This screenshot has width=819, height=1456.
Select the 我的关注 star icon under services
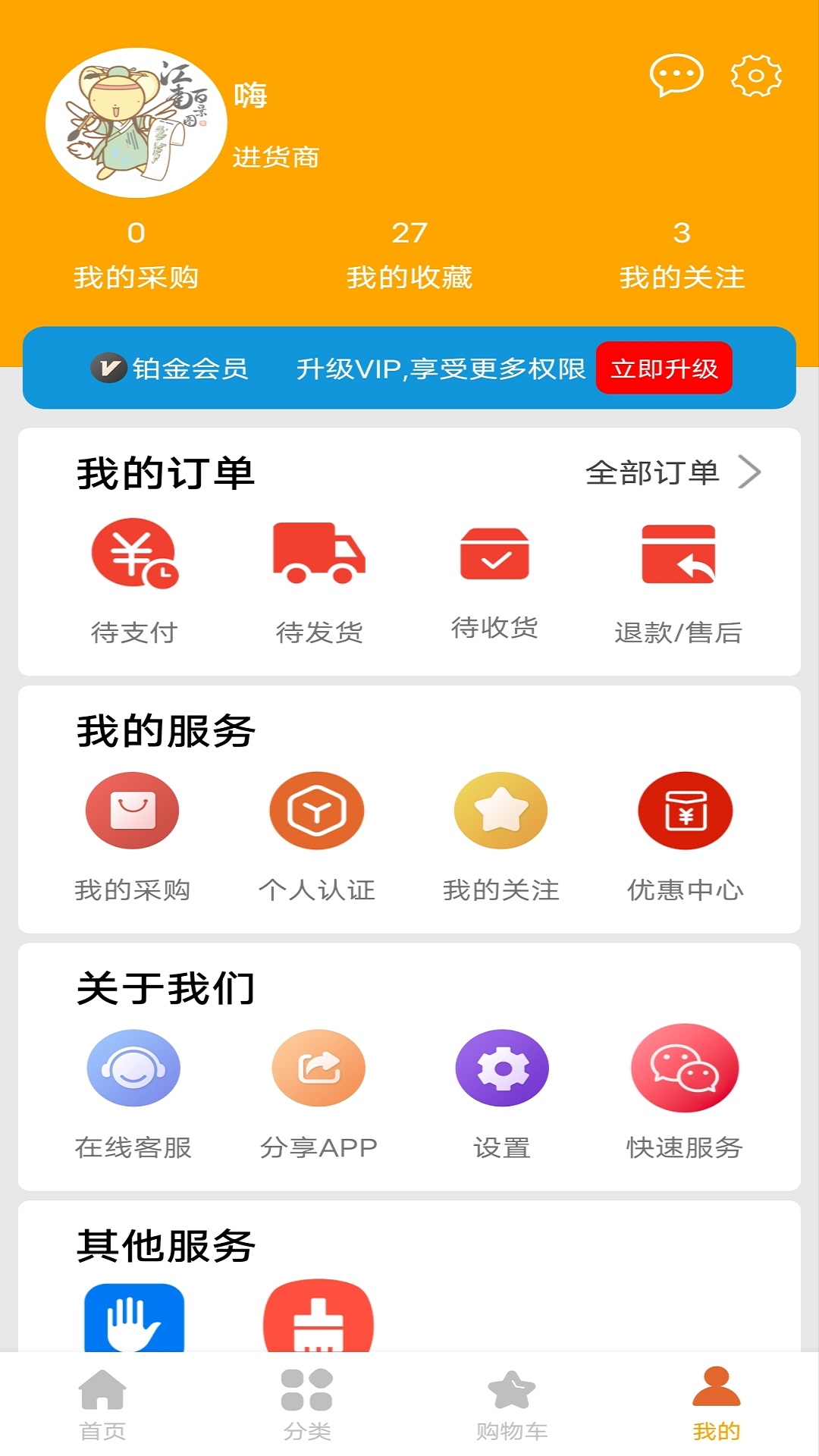pos(501,810)
